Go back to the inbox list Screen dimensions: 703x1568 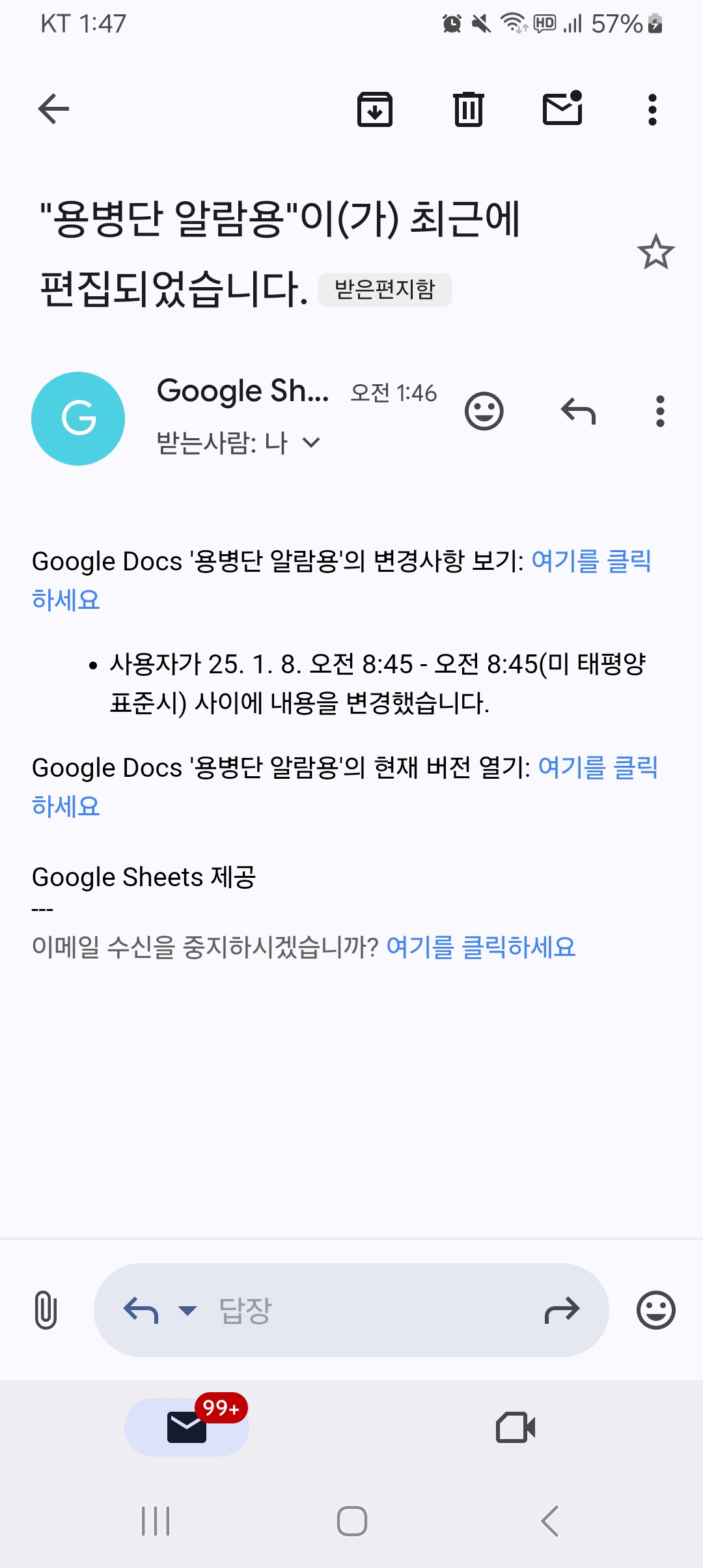(54, 109)
